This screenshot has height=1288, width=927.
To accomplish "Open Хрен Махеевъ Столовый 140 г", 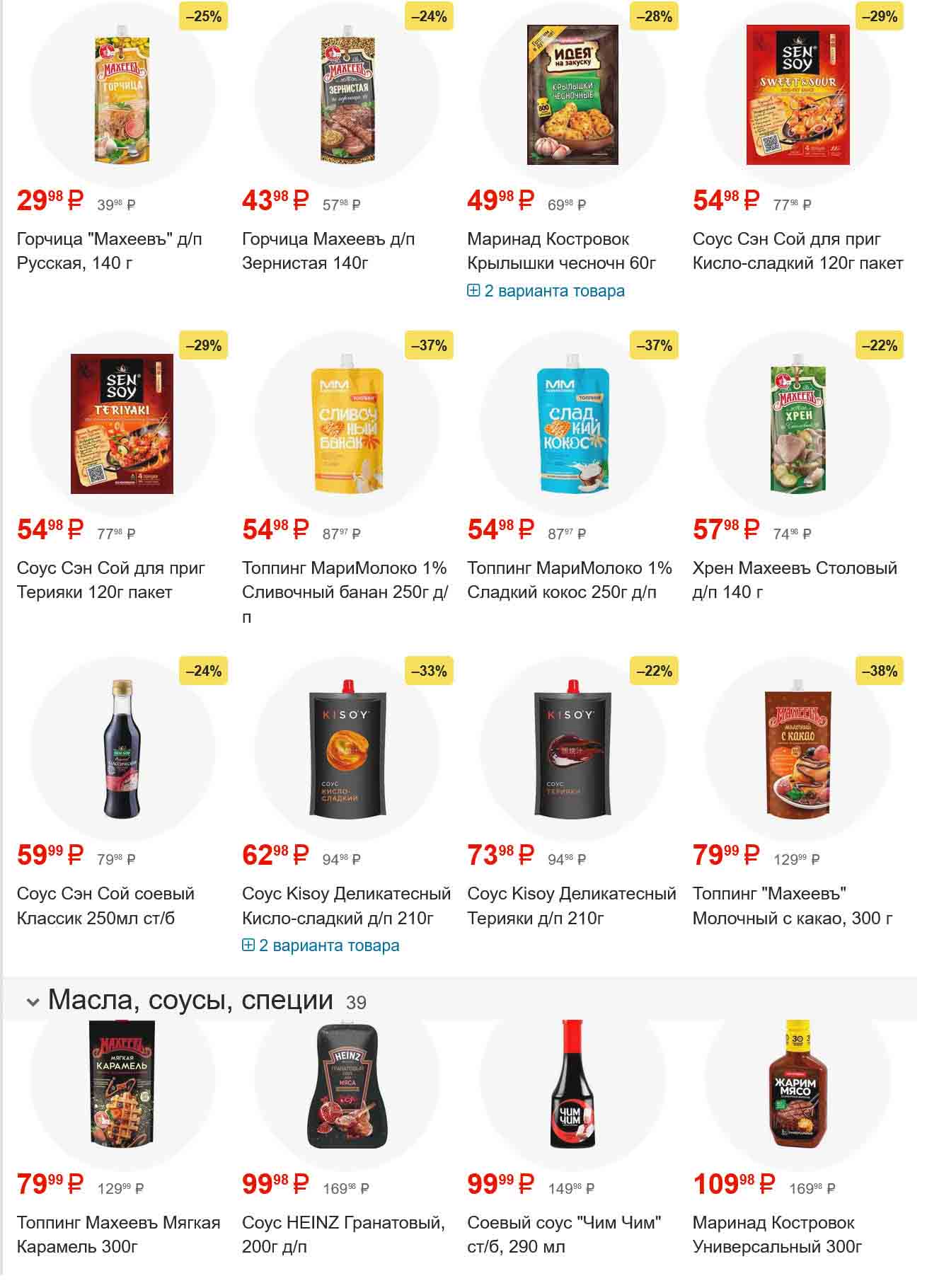I will point(795,580).
